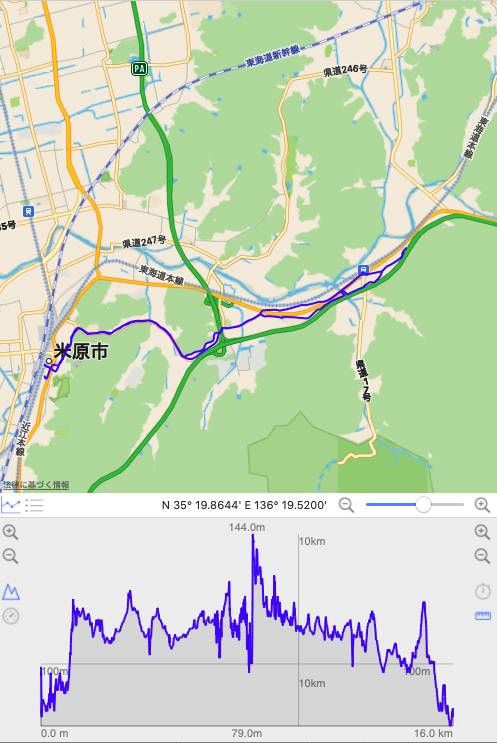The width and height of the screenshot is (497, 743).
Task: Open the legal information link
Action: (36, 485)
